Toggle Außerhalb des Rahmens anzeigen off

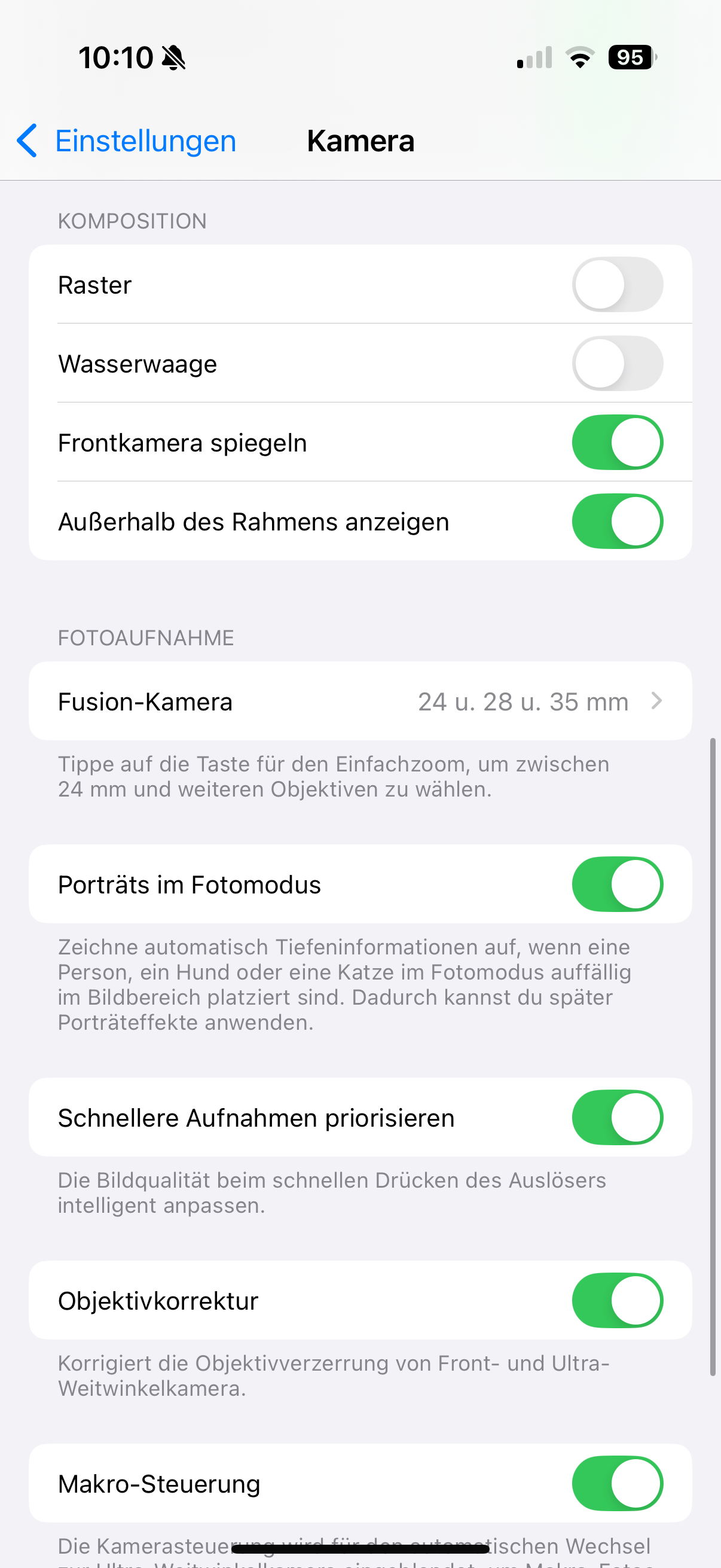tap(617, 521)
